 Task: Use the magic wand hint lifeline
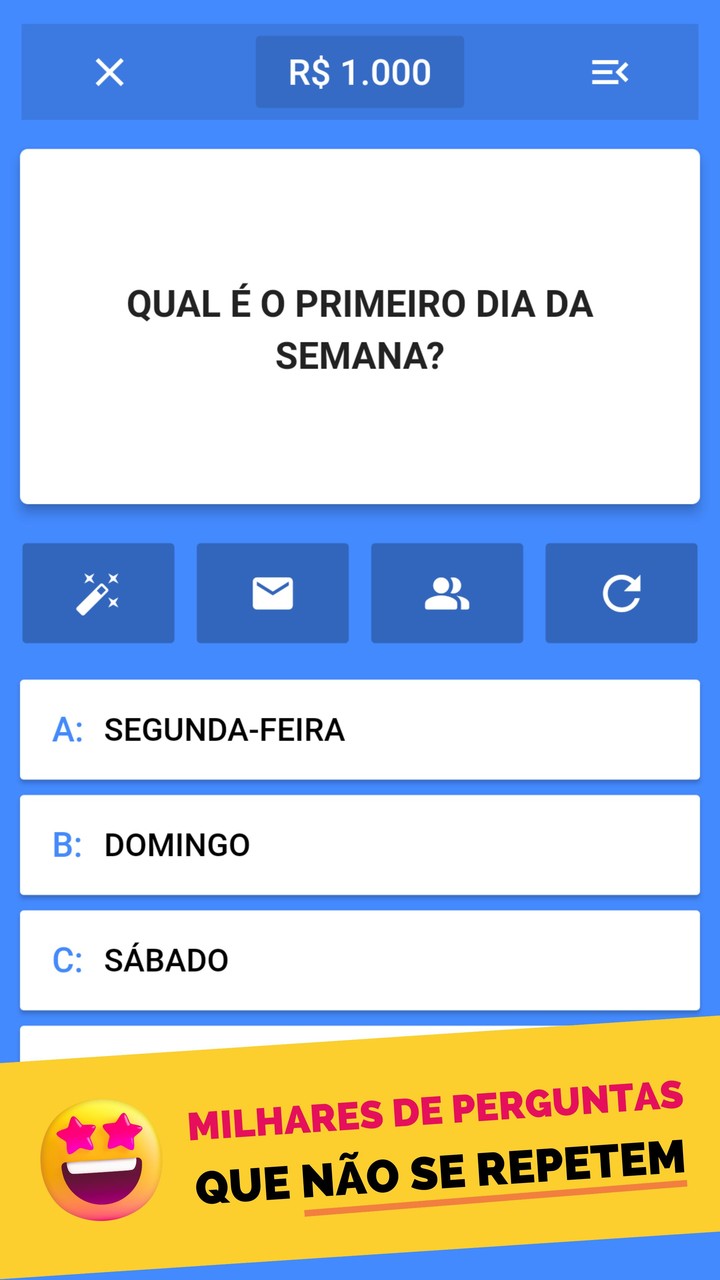97,592
